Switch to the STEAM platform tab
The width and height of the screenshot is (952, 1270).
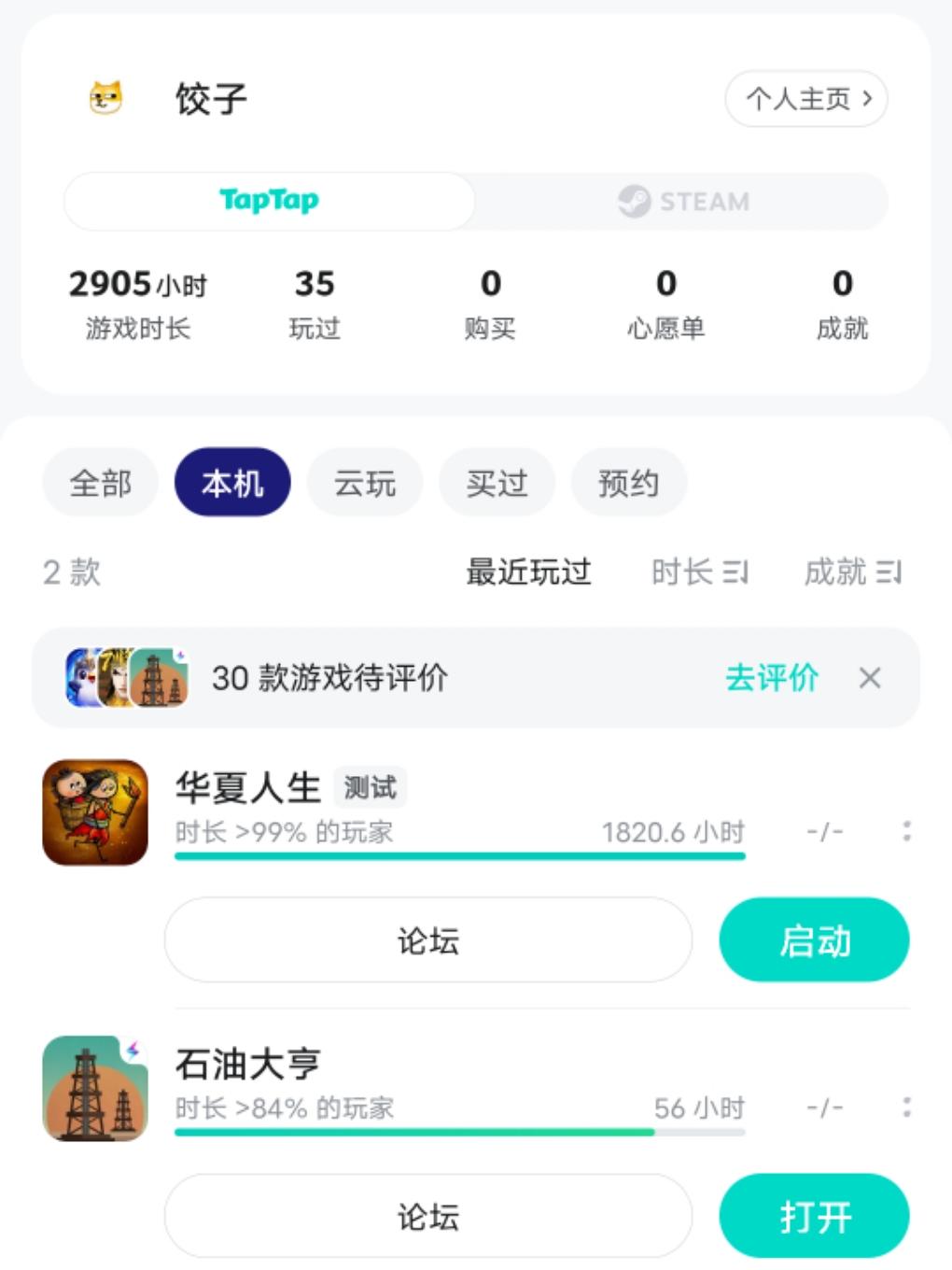(x=683, y=202)
